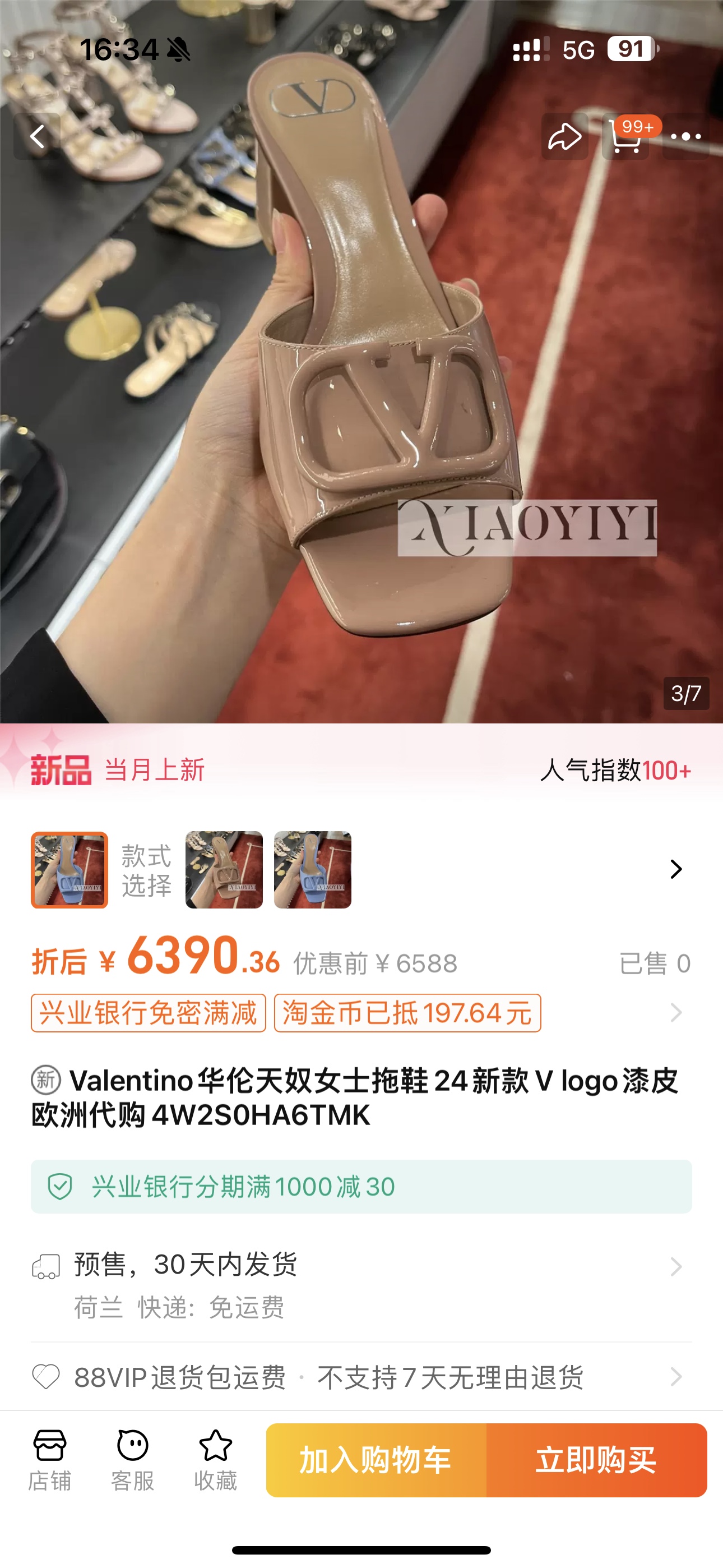
Task: View the 淘金币已抵197.64元 discount details
Action: click(407, 1013)
